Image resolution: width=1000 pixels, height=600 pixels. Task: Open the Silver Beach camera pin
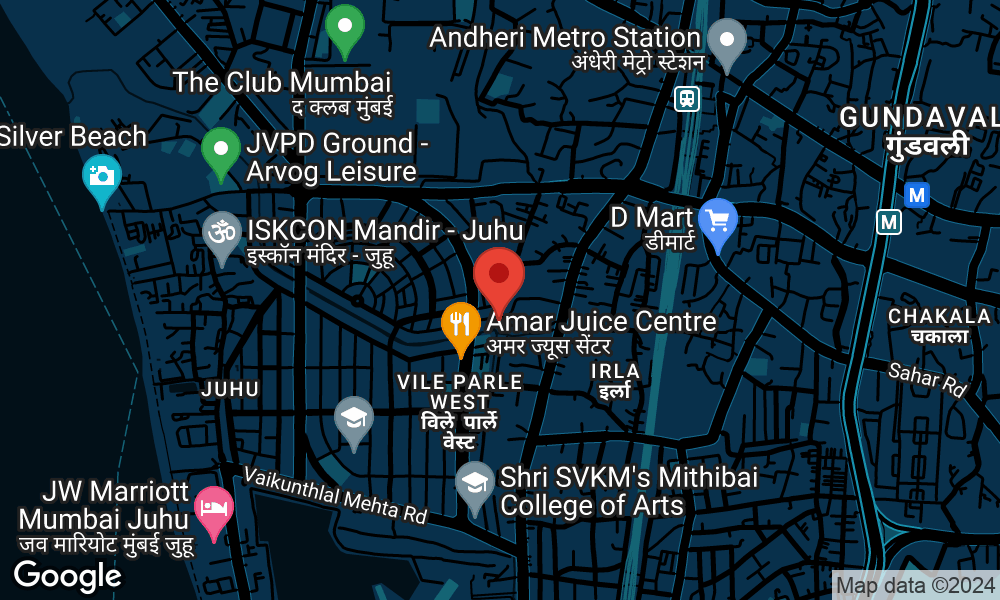(x=101, y=177)
